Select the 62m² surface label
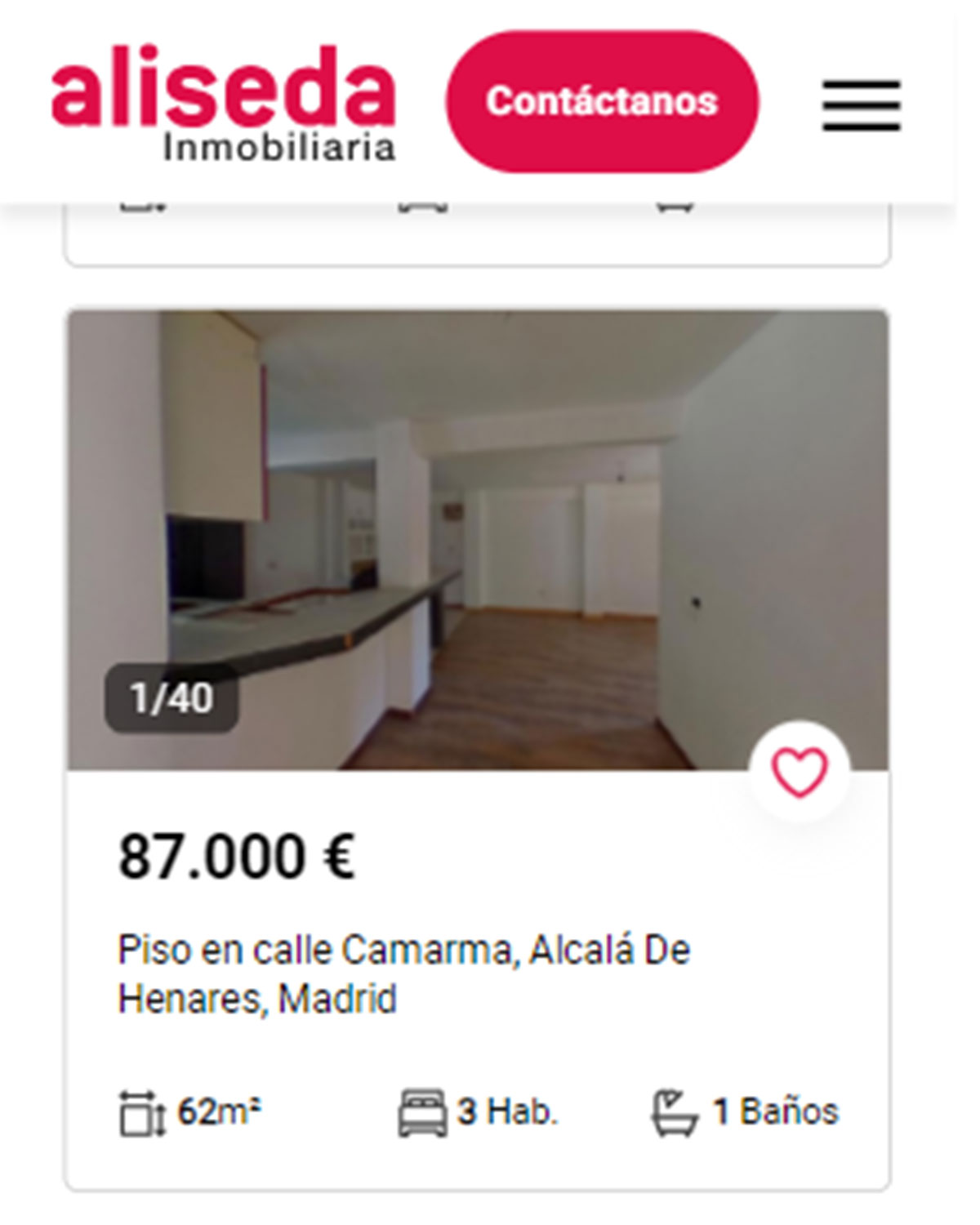The image size is (980, 1225). click(211, 1111)
